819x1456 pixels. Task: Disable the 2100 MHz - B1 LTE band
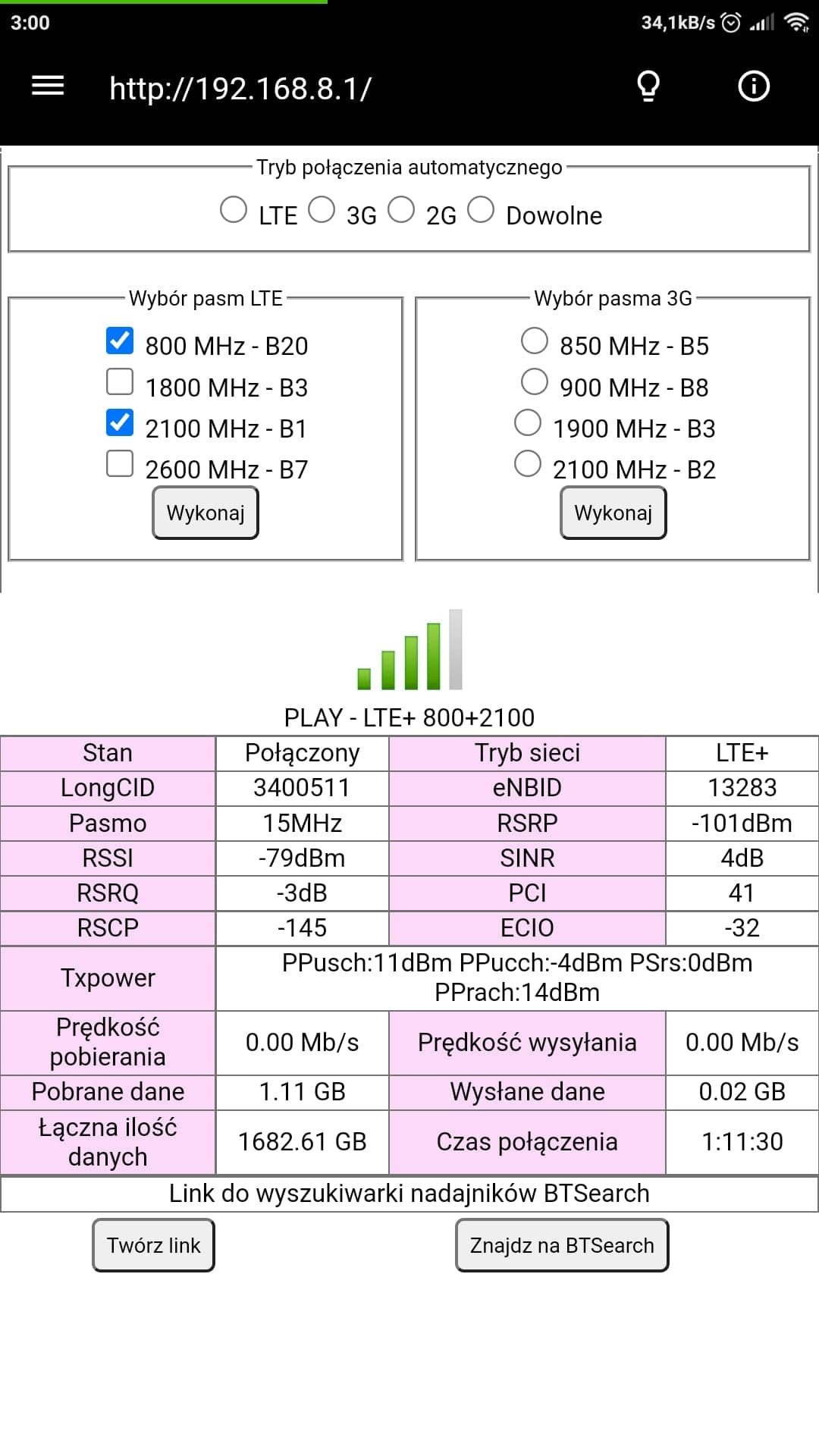click(x=119, y=422)
